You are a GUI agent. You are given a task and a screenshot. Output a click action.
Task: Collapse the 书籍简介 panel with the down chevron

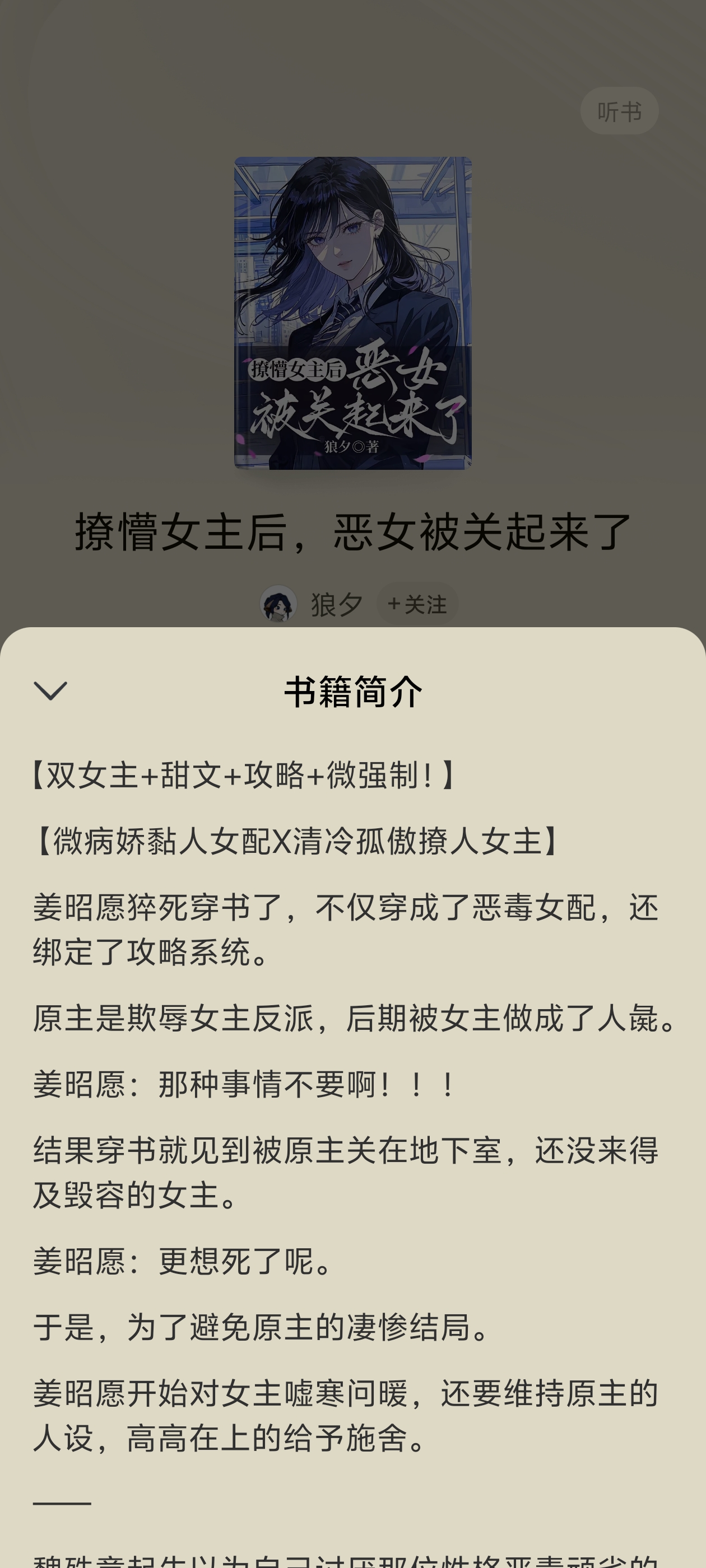pyautogui.click(x=50, y=691)
